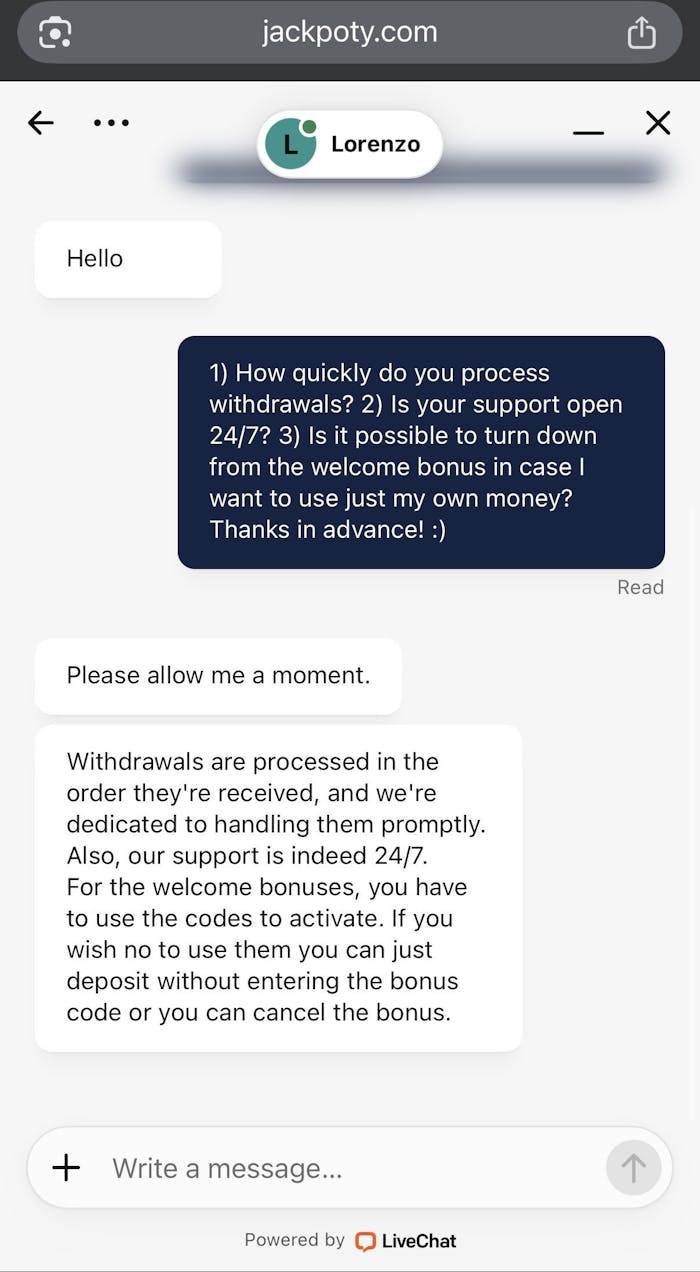Screen dimensions: 700x1272
Task: Go back with the chat back arrow
Action: click(41, 123)
